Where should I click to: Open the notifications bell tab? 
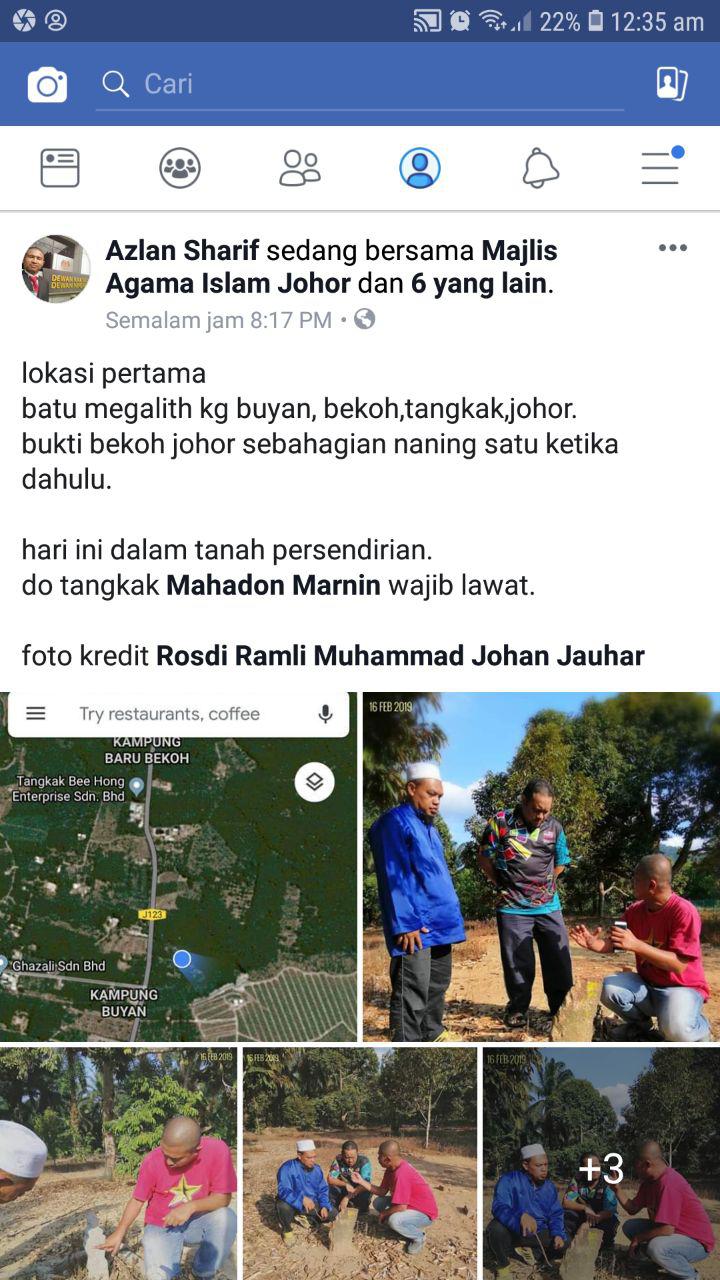point(540,168)
